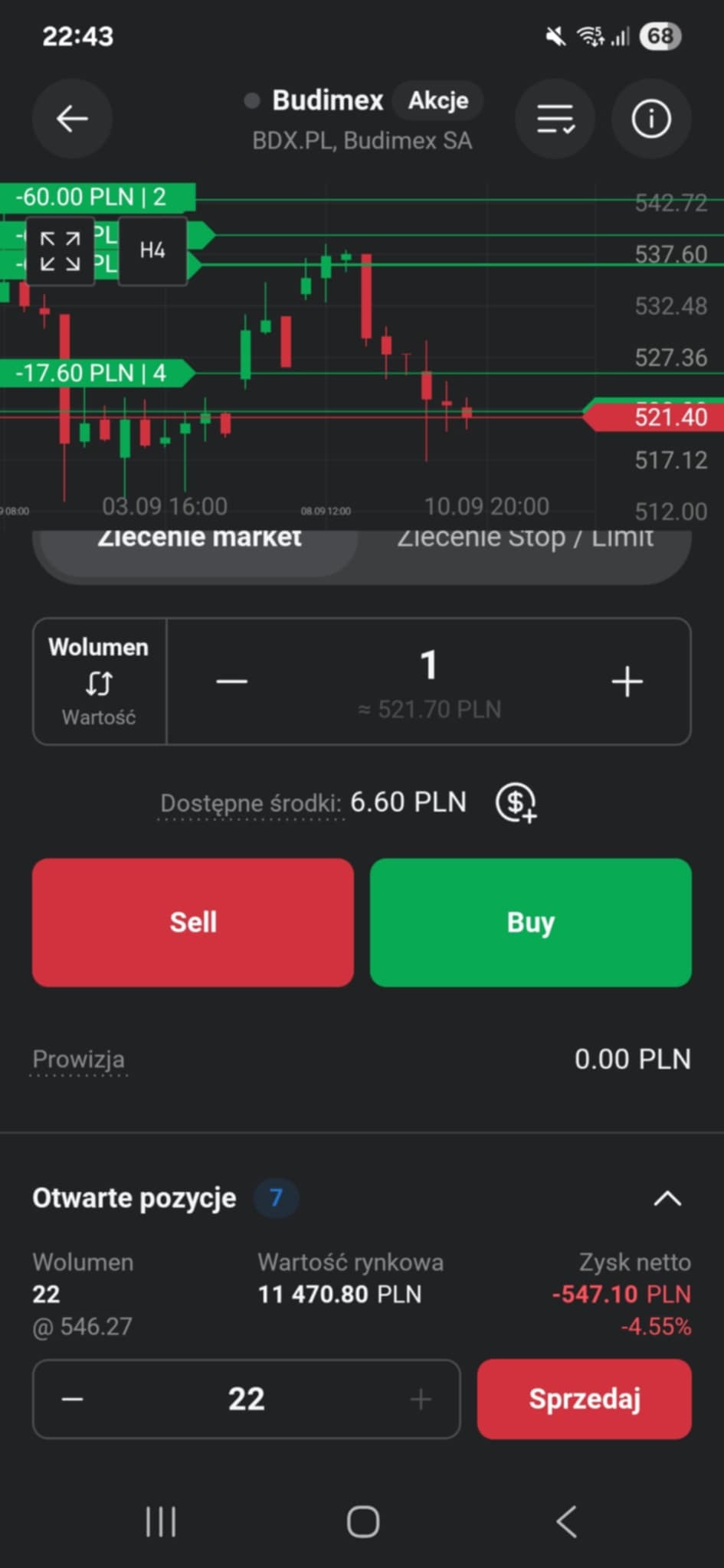Change the H4 chart interval

(x=152, y=251)
